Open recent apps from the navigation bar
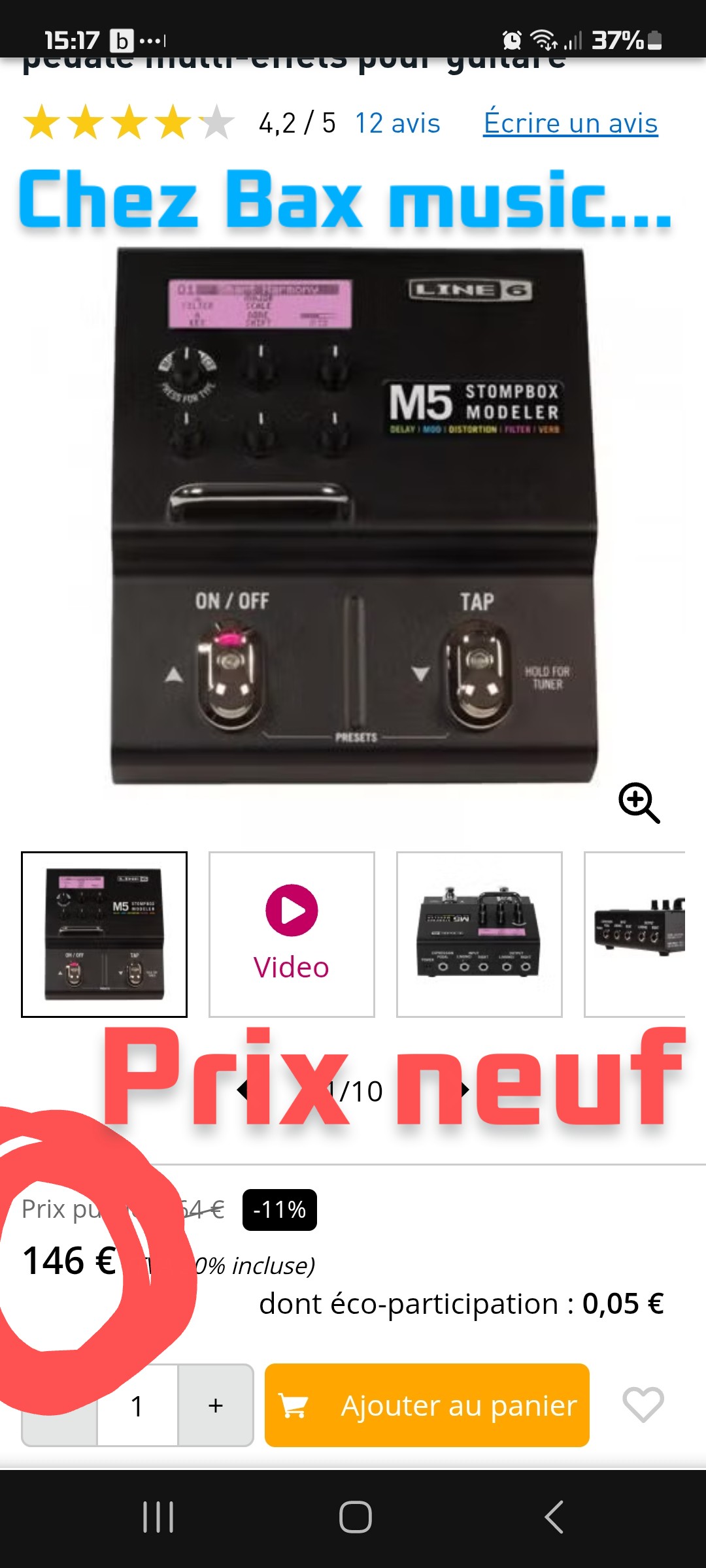Viewport: 706px width, 1568px height. [x=158, y=1516]
